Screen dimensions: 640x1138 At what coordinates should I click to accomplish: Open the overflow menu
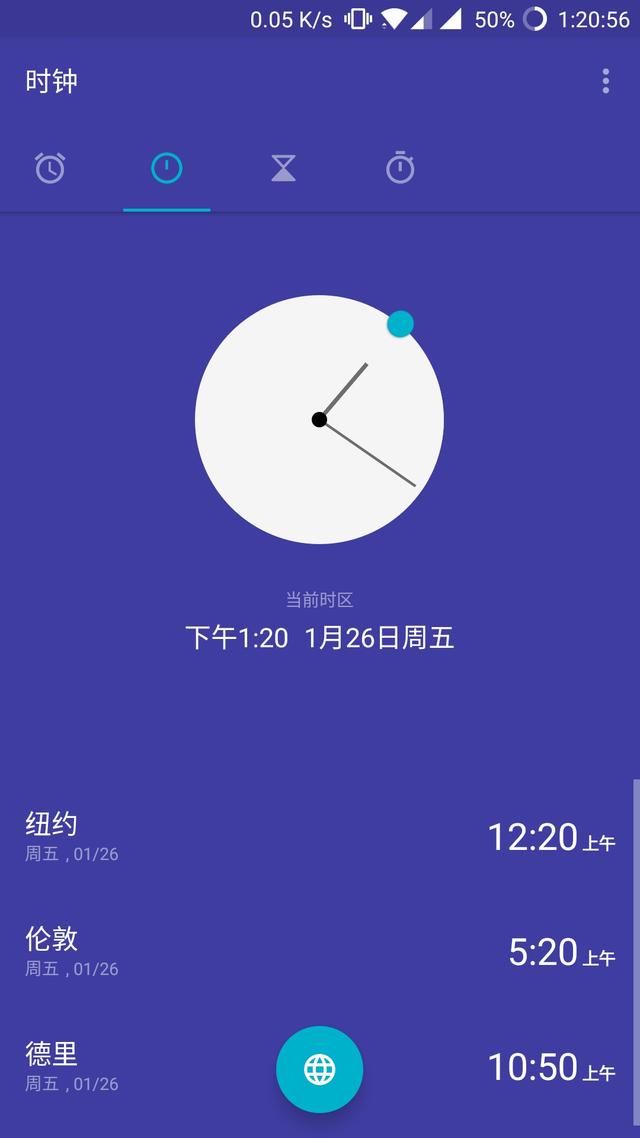coord(605,81)
